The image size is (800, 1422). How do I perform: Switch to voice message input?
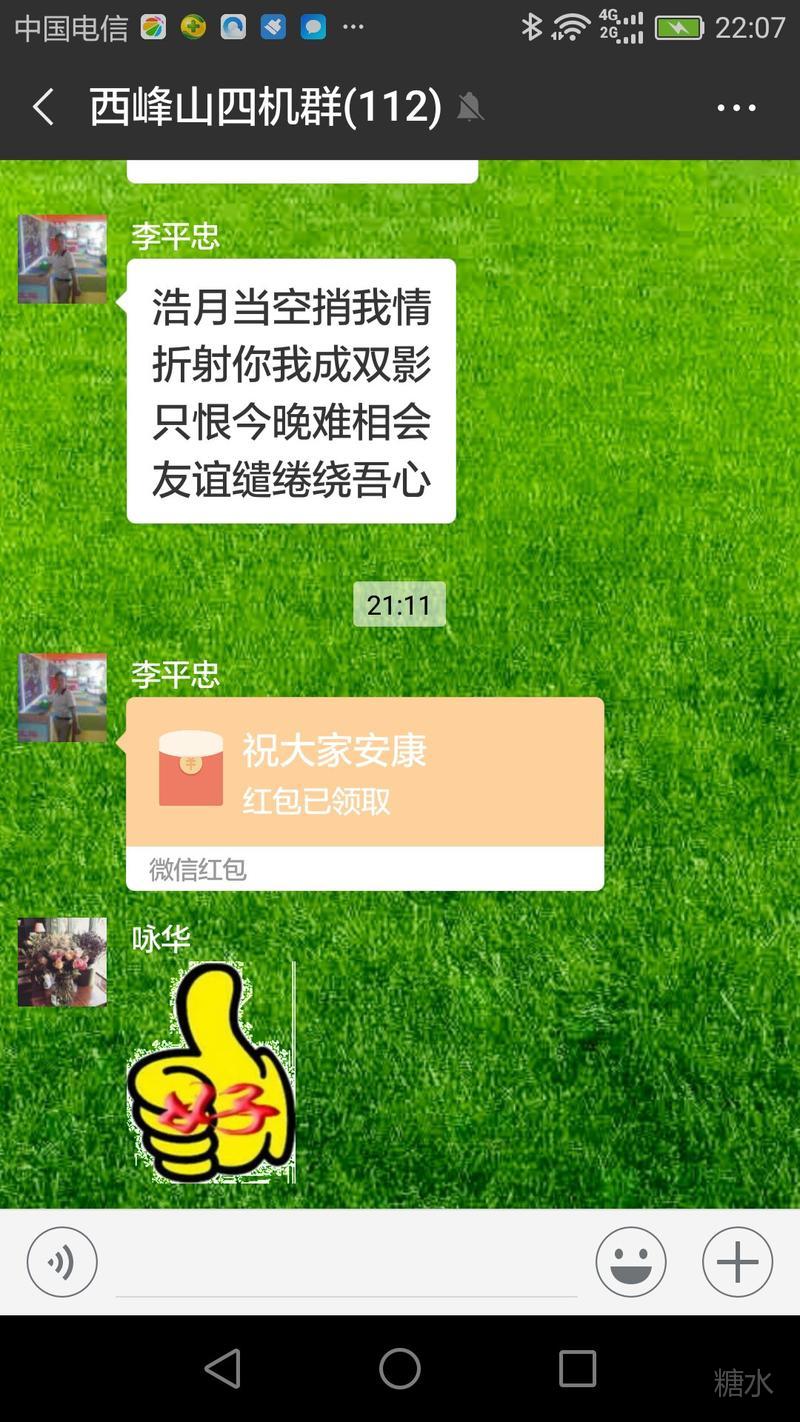(62, 1262)
